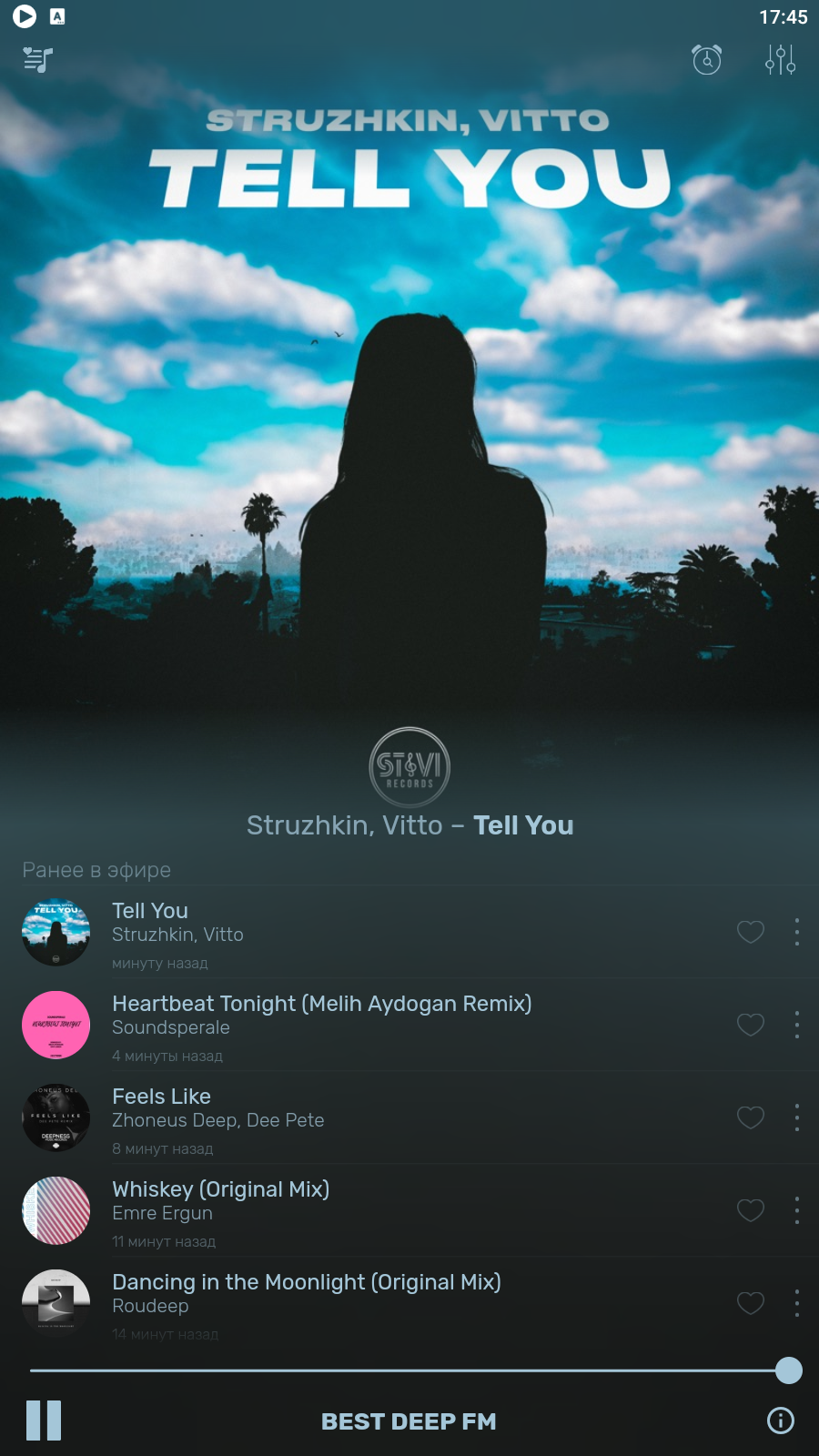Favorite Dancing in the Moonlight
The image size is (819, 1456).
tap(750, 1303)
